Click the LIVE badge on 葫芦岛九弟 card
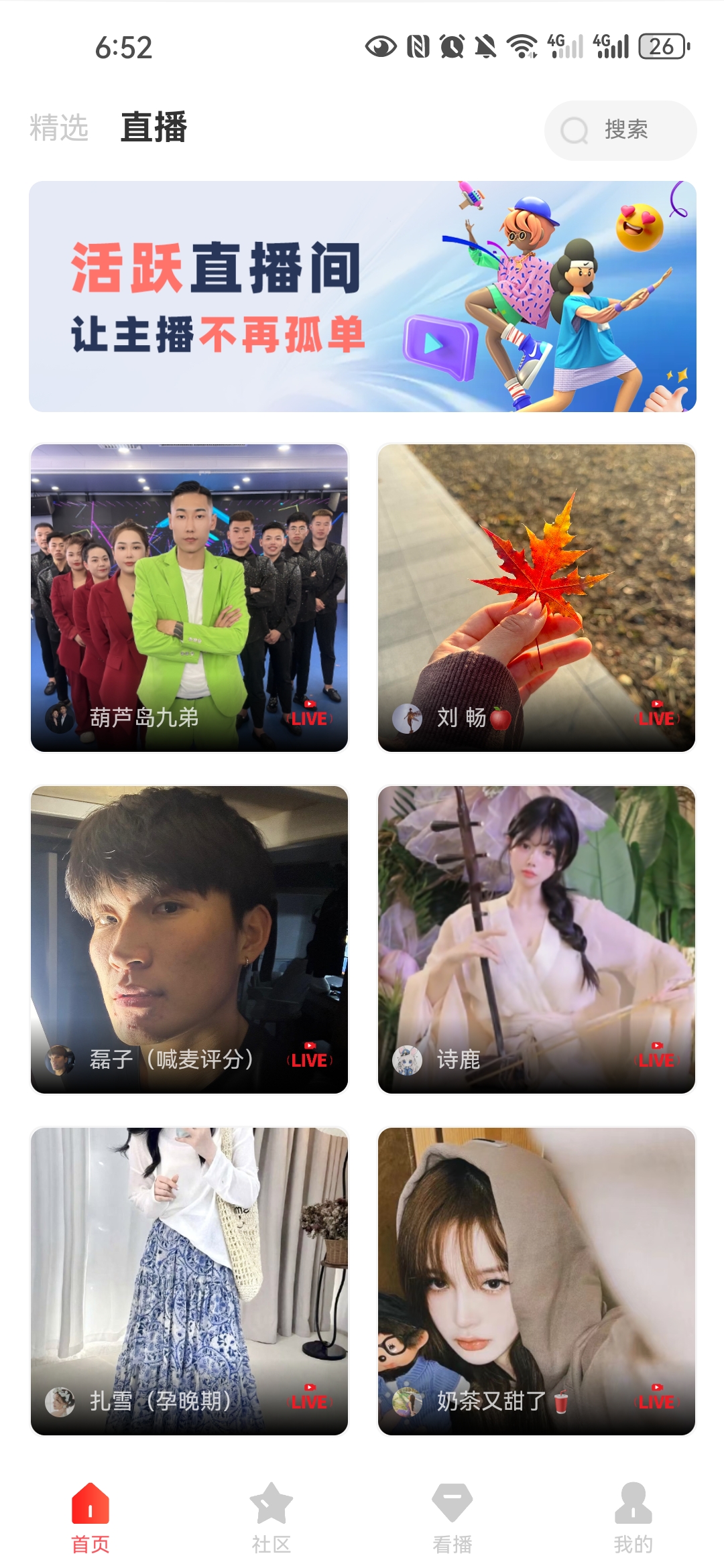This screenshot has width=724, height=1568. pos(309,720)
